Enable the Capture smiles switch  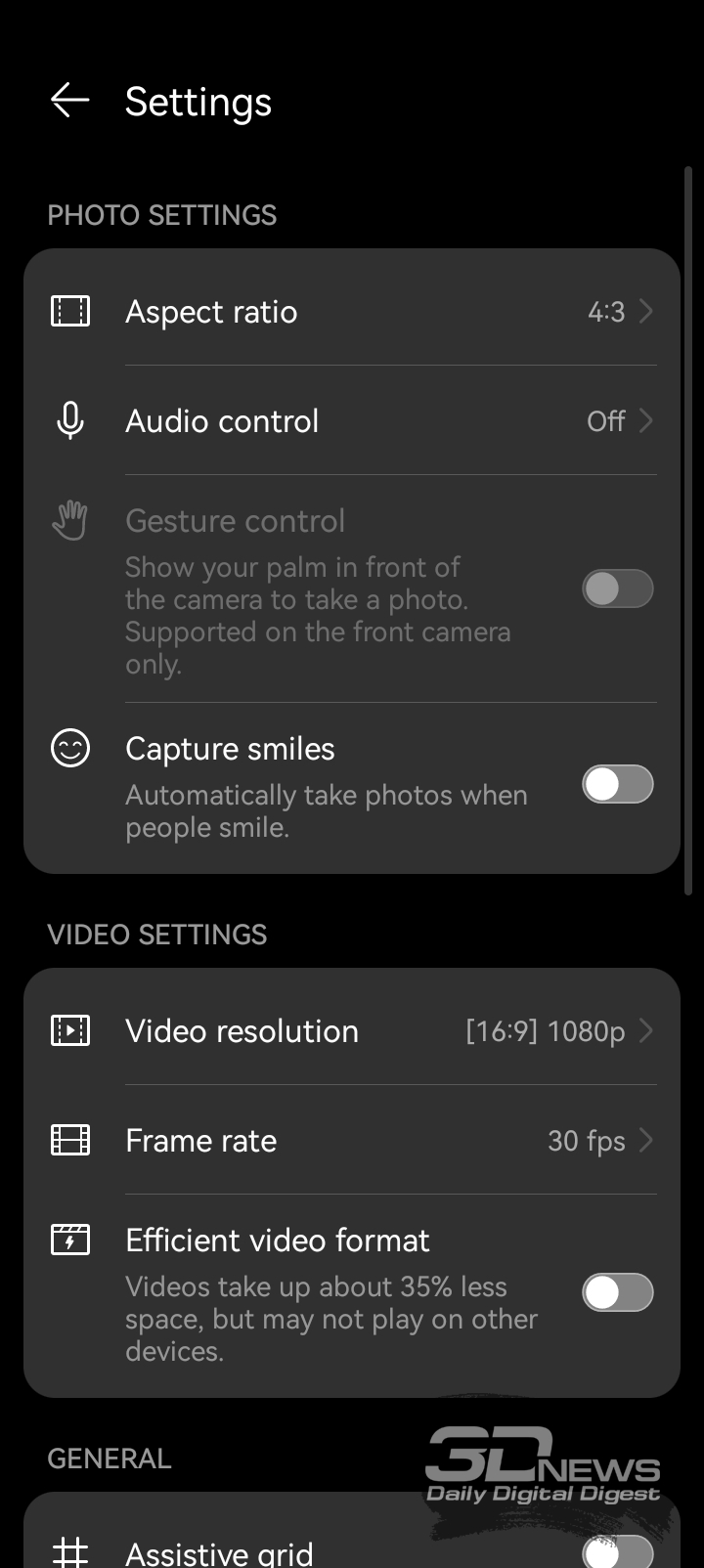[618, 784]
